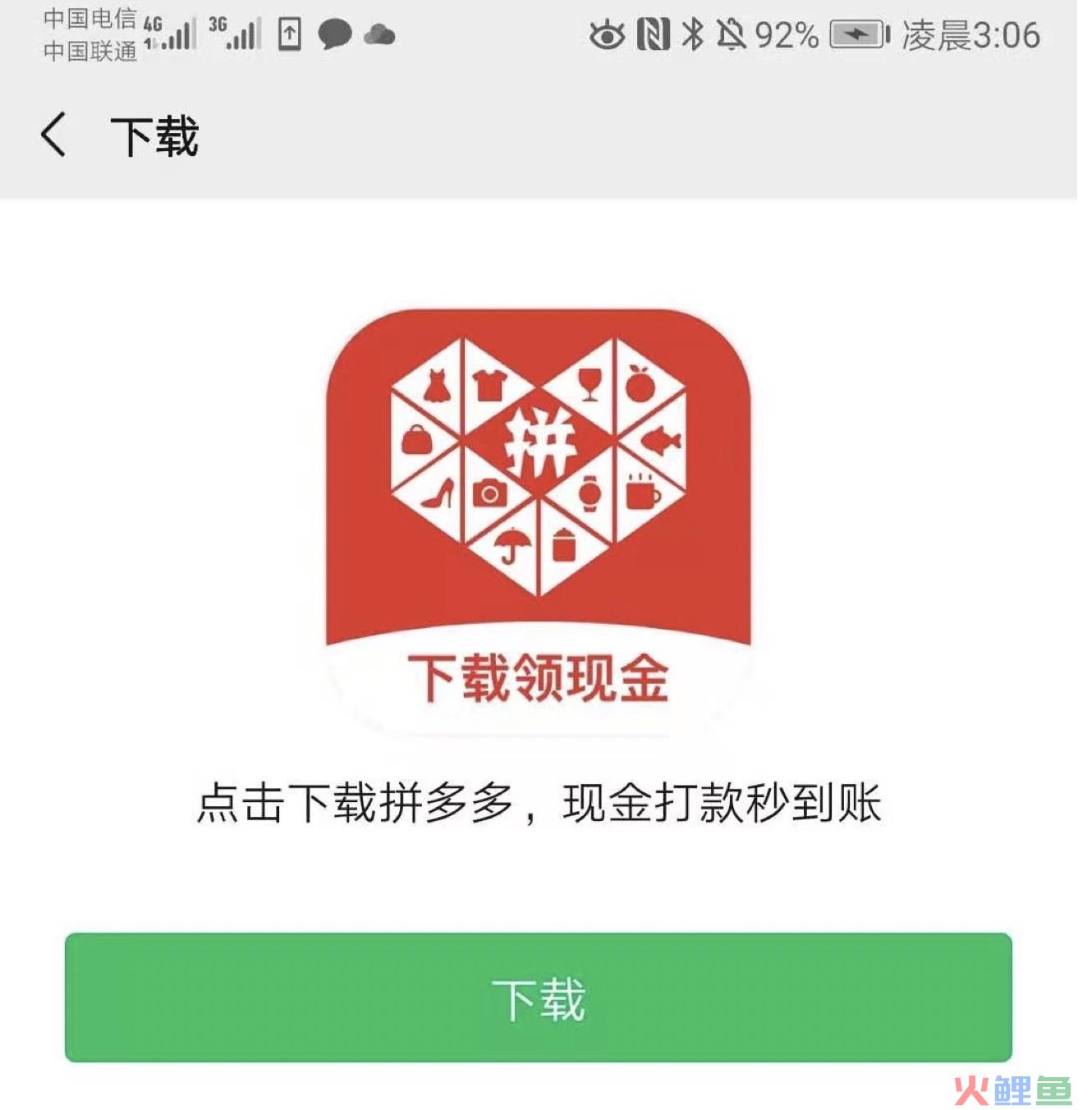Image resolution: width=1092 pixels, height=1110 pixels.
Task: Tap the green 下载 button
Action: click(x=538, y=997)
